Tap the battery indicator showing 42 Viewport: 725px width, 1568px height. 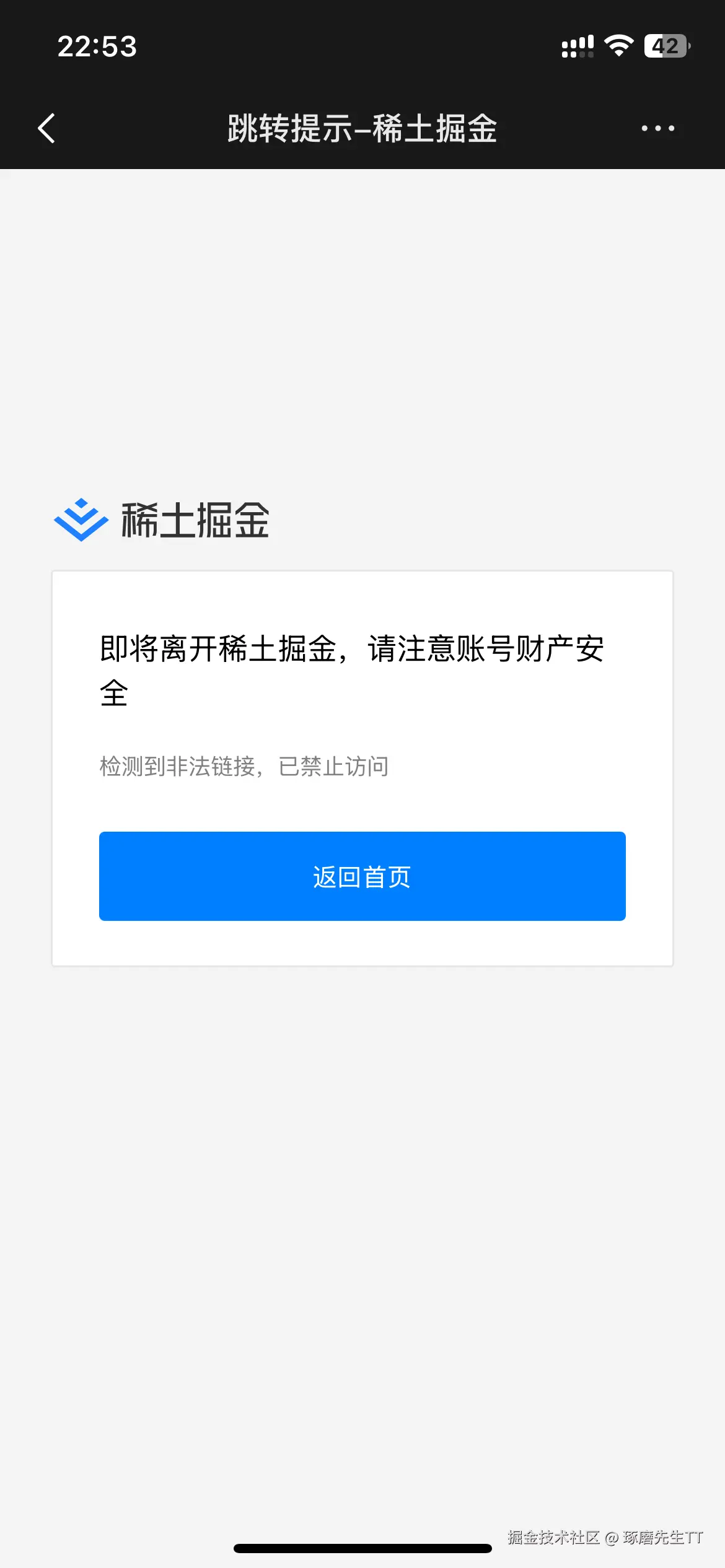click(x=666, y=46)
